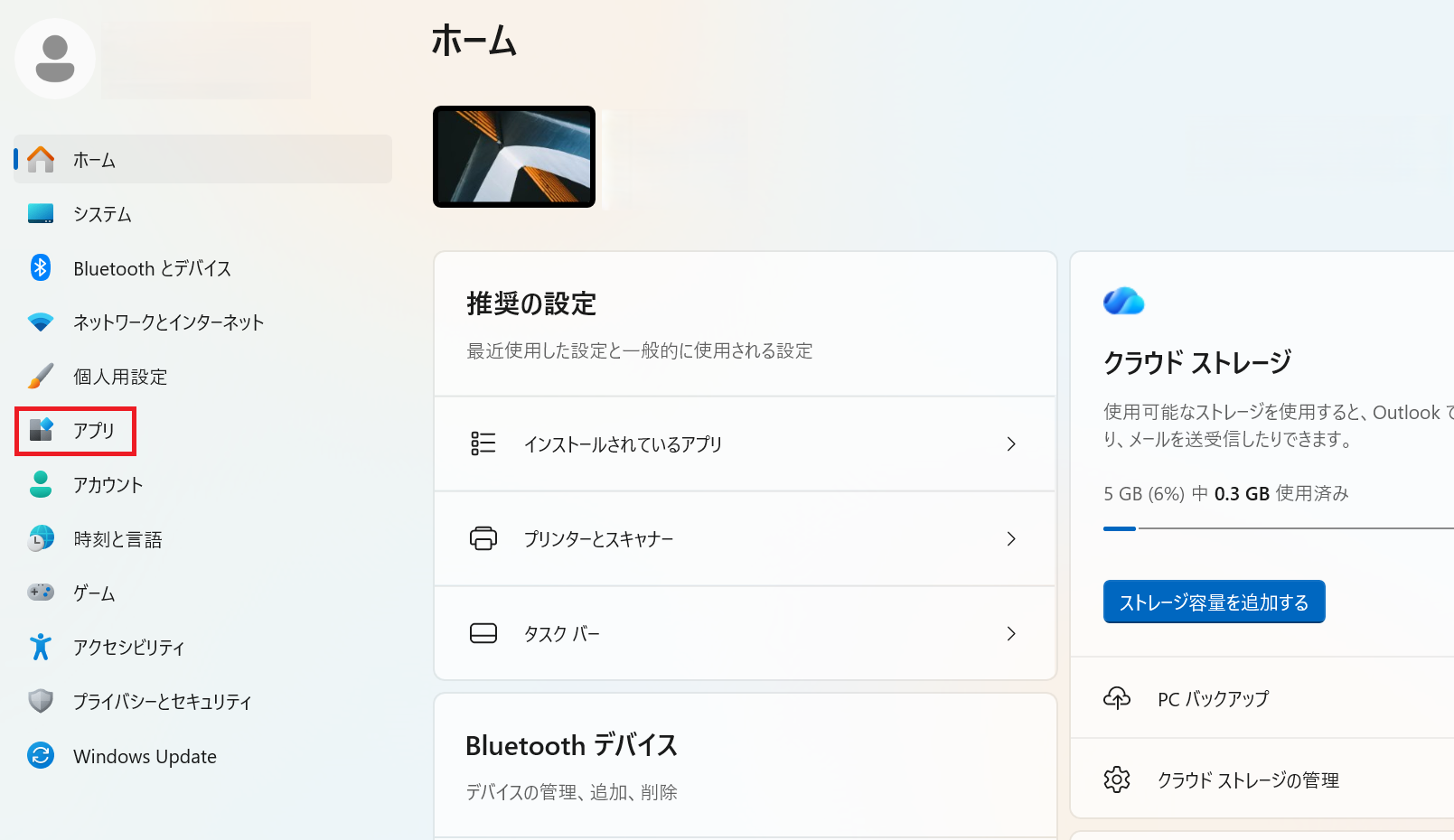The width and height of the screenshot is (1454, 840).
Task: Open インストールされているアプリ row
Action: (745, 444)
